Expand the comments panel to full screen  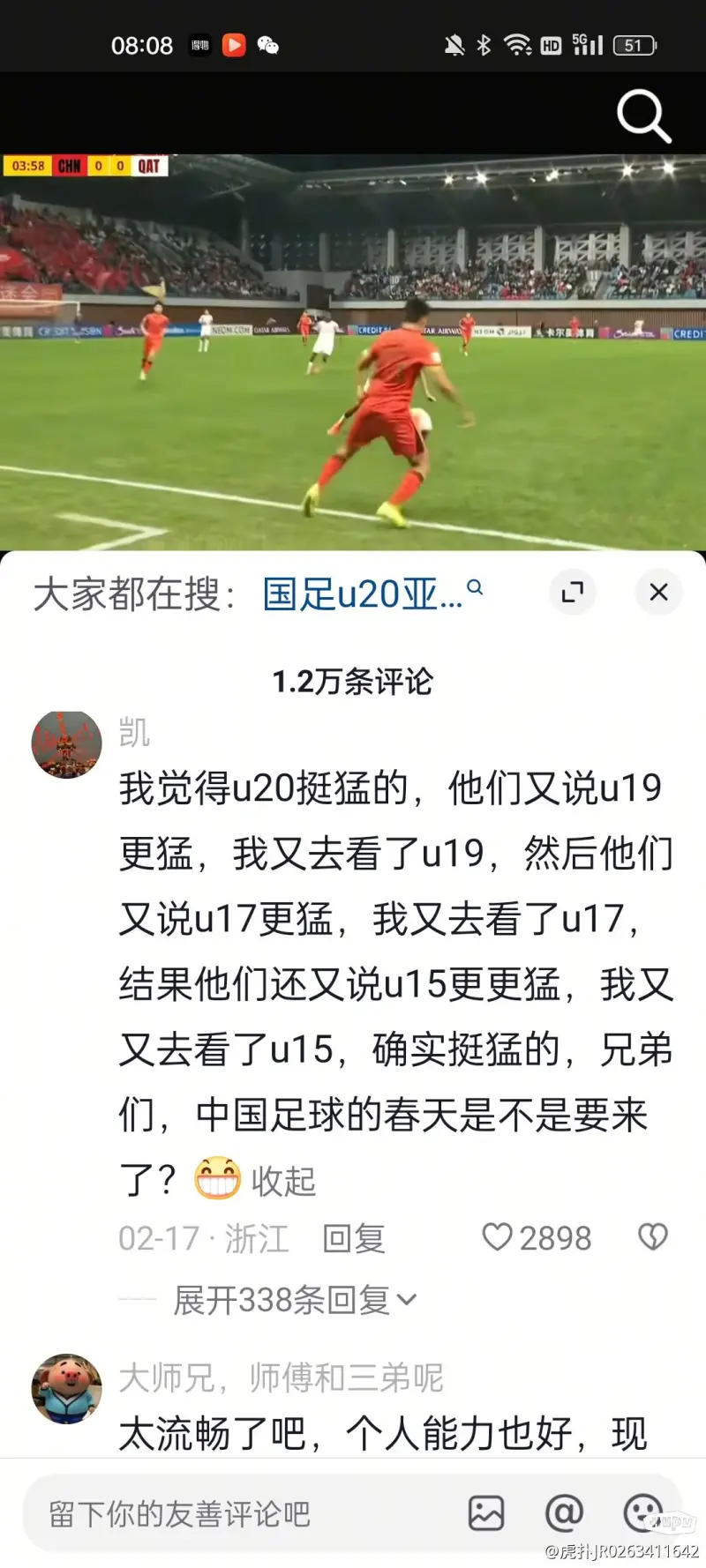573,593
